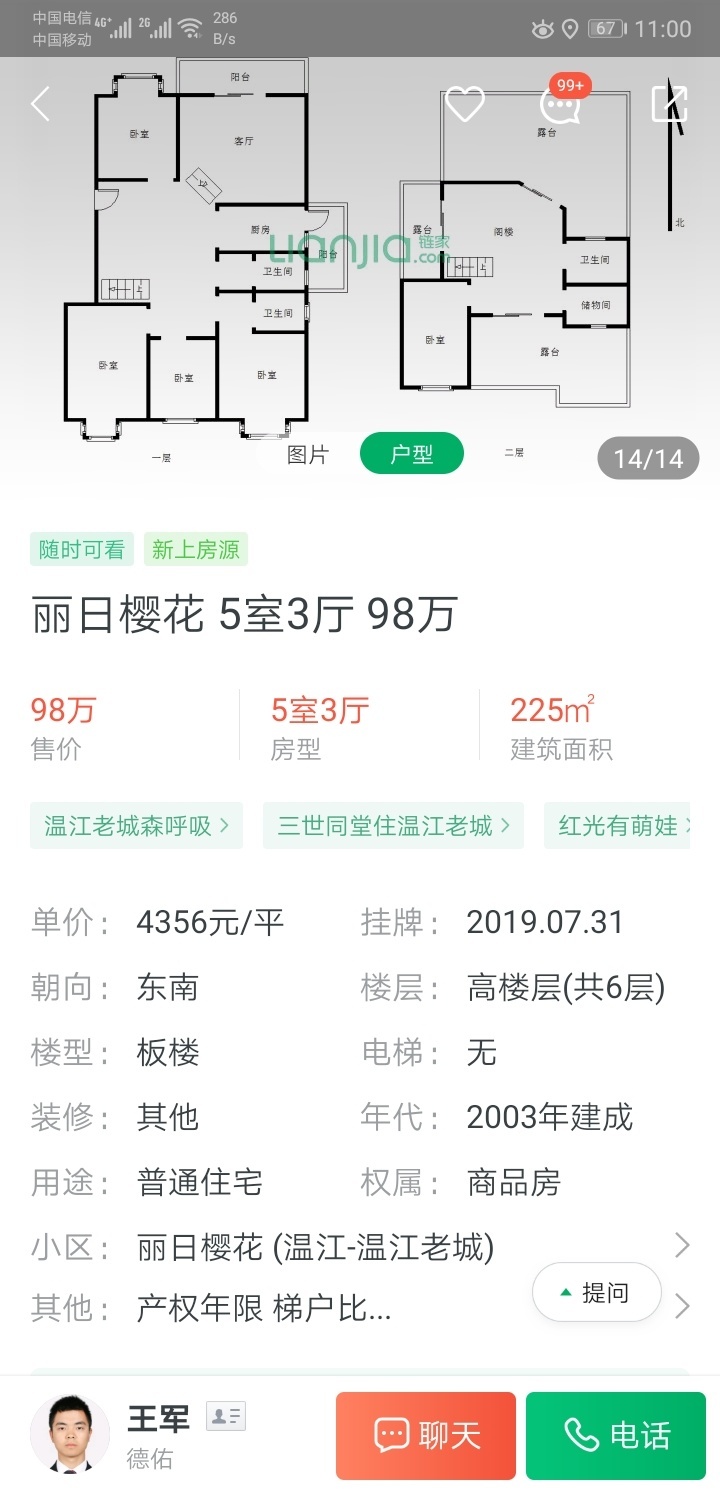Expand the 其他 details row
The width and height of the screenshot is (720, 1496).
pos(360,1307)
